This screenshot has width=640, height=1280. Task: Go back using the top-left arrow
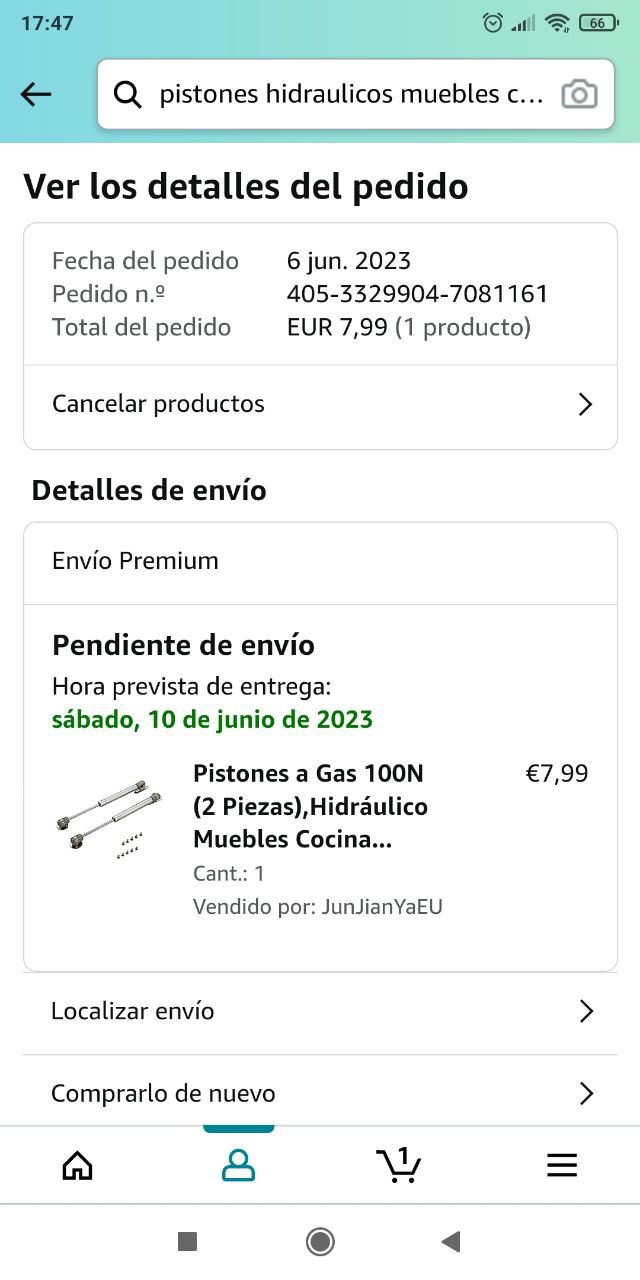(x=36, y=94)
